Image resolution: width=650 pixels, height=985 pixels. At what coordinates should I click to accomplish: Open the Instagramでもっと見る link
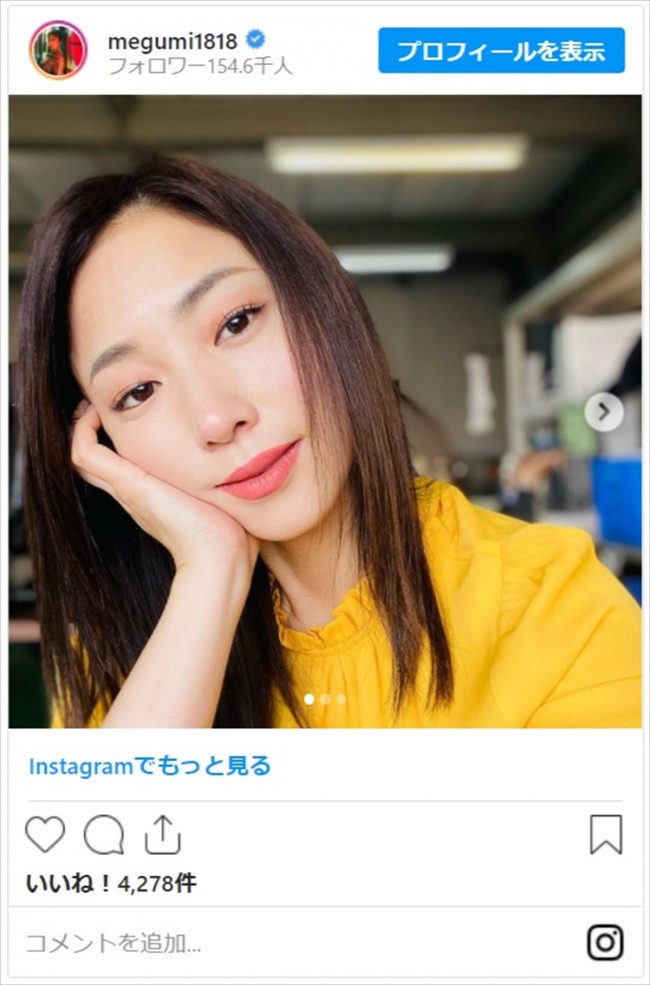pos(149,766)
